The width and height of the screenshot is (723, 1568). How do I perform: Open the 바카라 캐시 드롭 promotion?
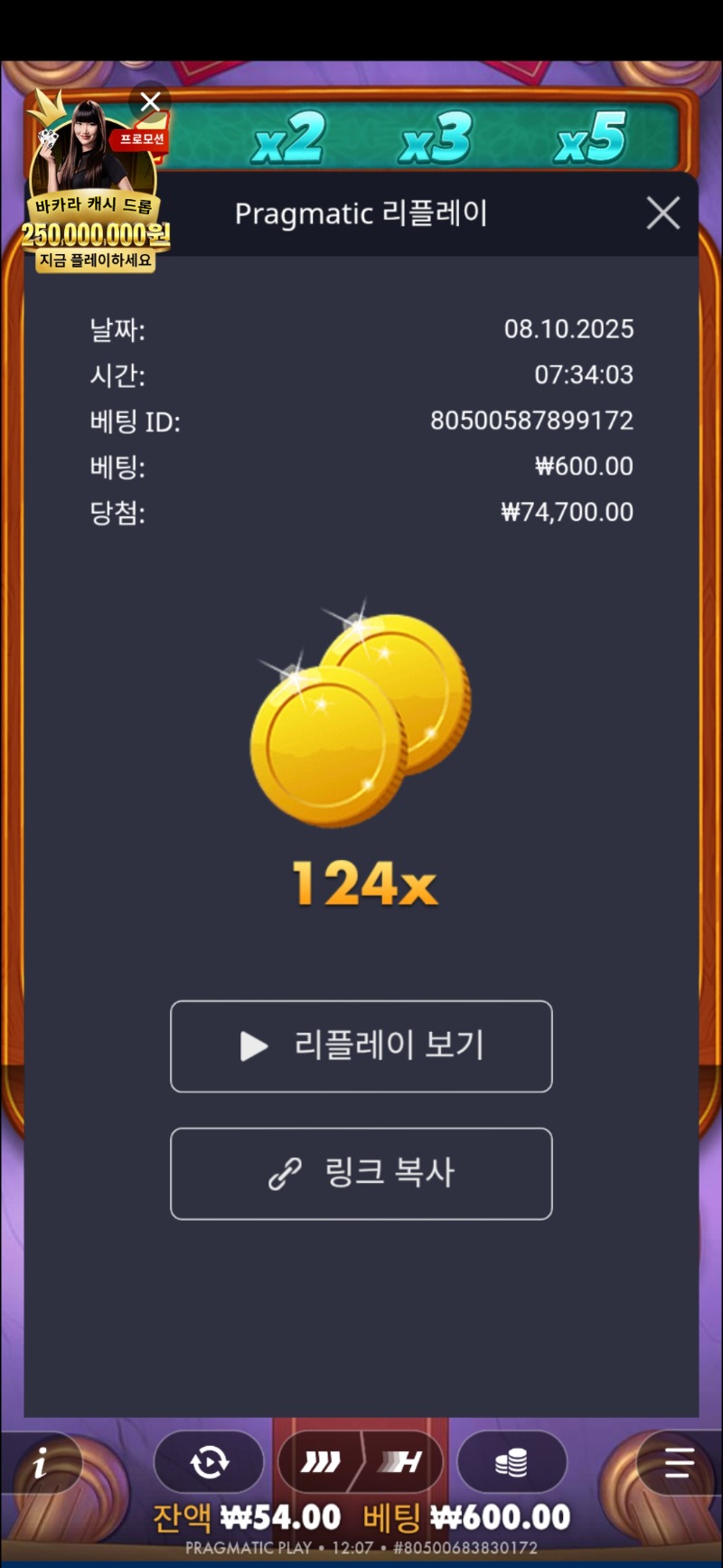point(94,199)
